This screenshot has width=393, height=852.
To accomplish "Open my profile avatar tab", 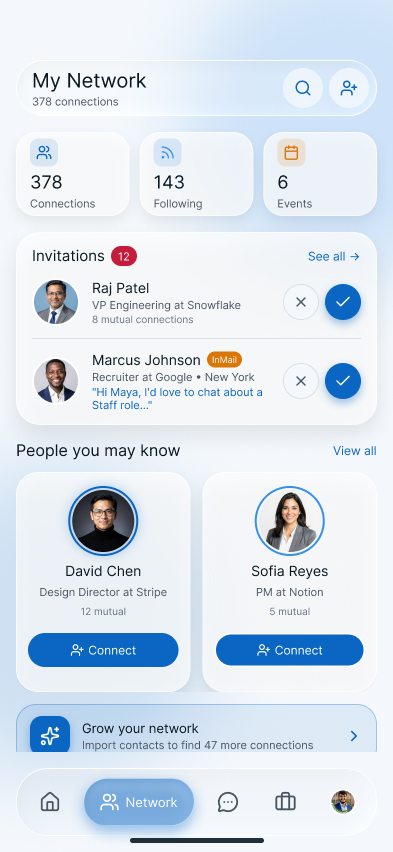I will tap(343, 802).
